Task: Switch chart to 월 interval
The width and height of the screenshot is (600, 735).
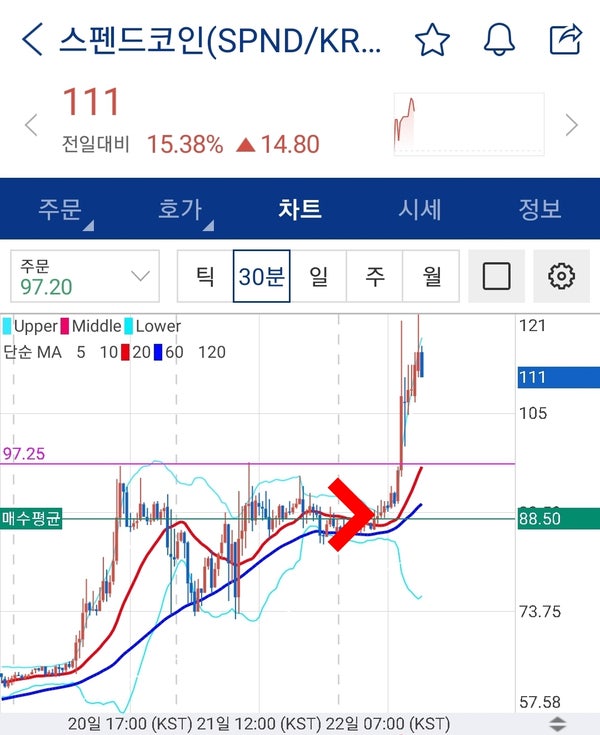Action: [x=432, y=276]
